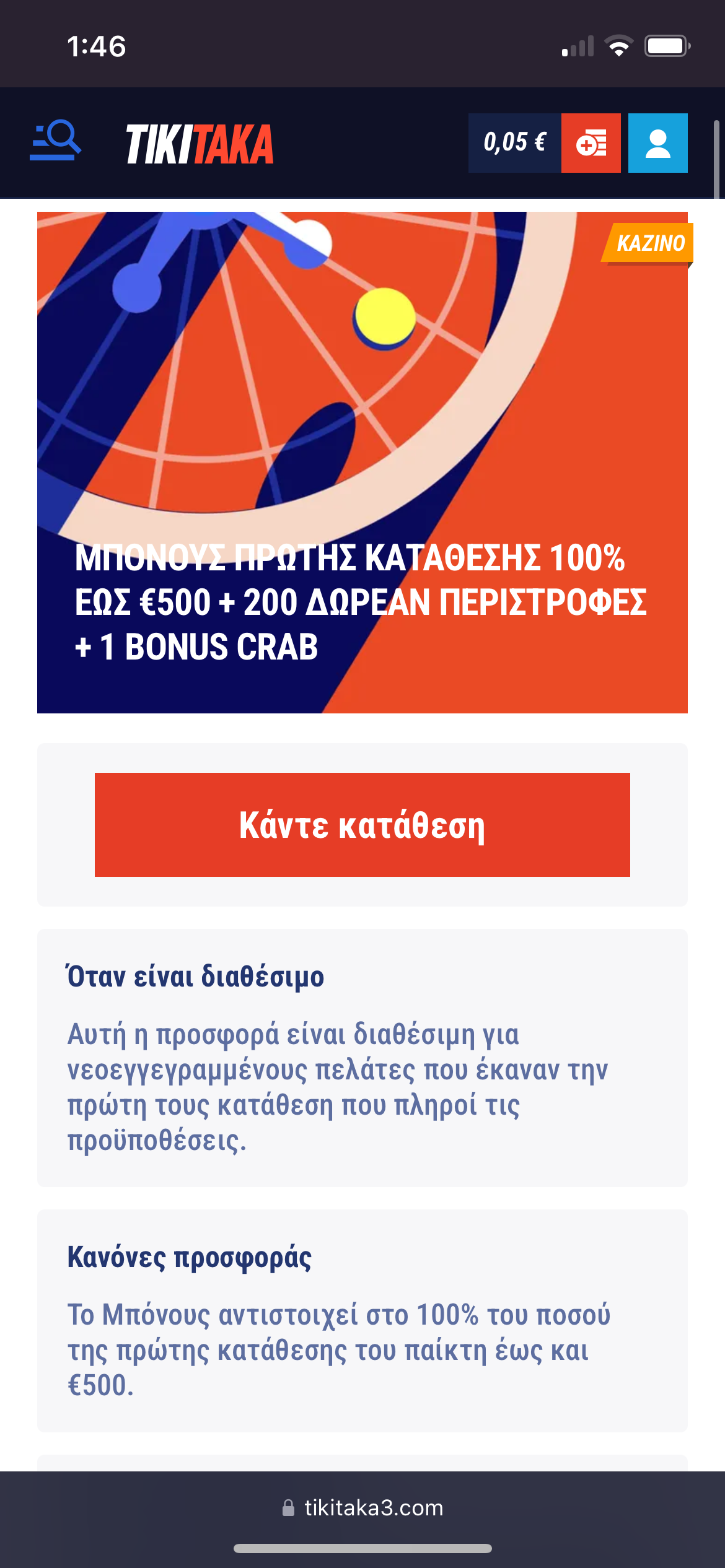725x1568 pixels.
Task: Open the 0,05 € account balance
Action: click(x=514, y=143)
